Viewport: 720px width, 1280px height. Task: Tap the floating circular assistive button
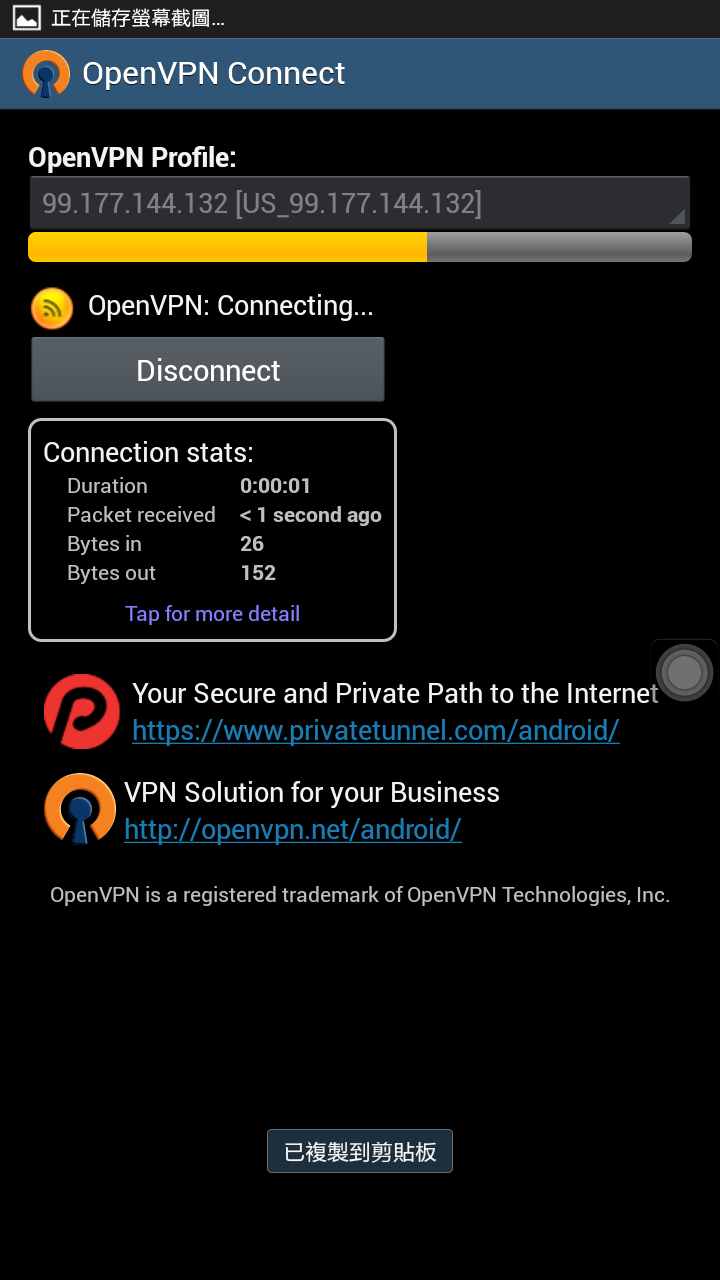(684, 671)
